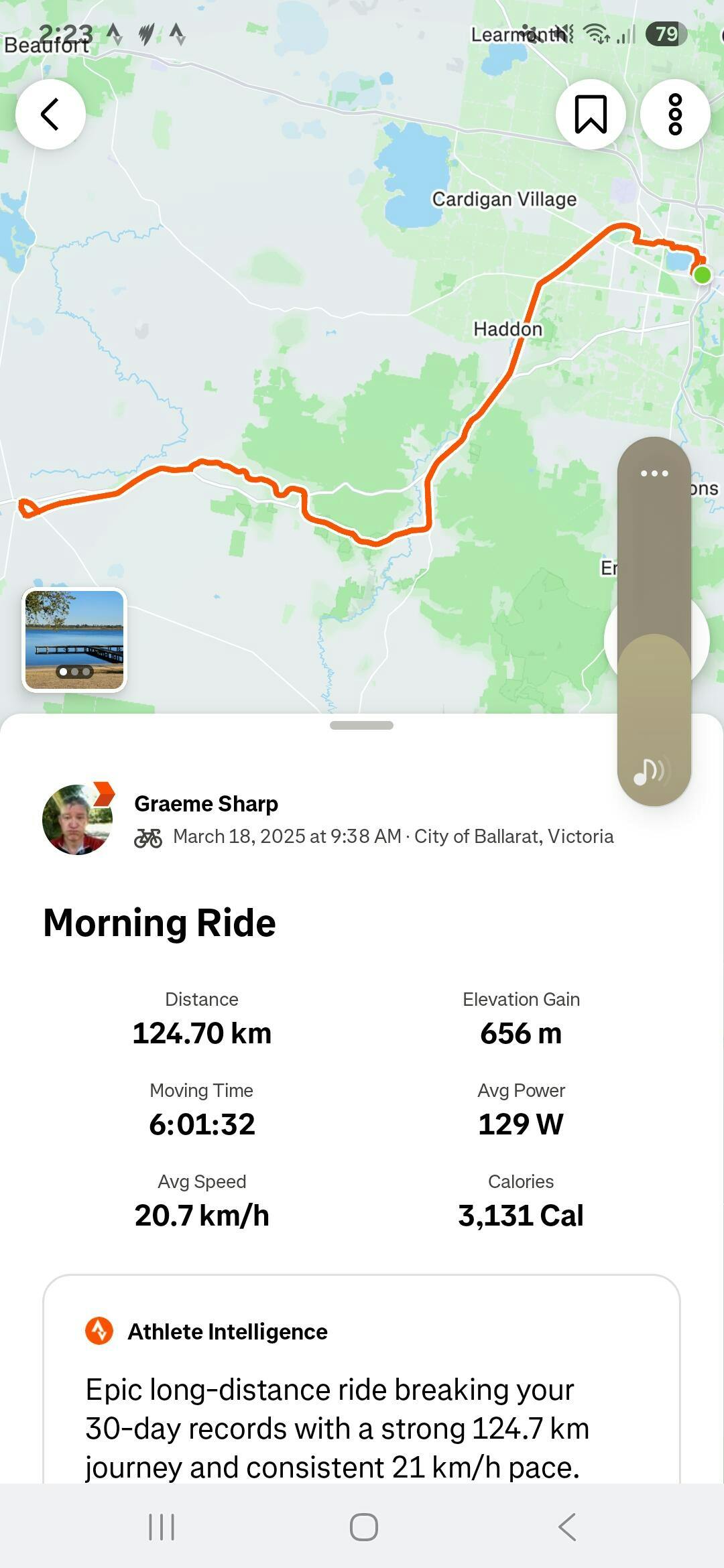Bookmark this Morning Ride activity

pos(591,114)
